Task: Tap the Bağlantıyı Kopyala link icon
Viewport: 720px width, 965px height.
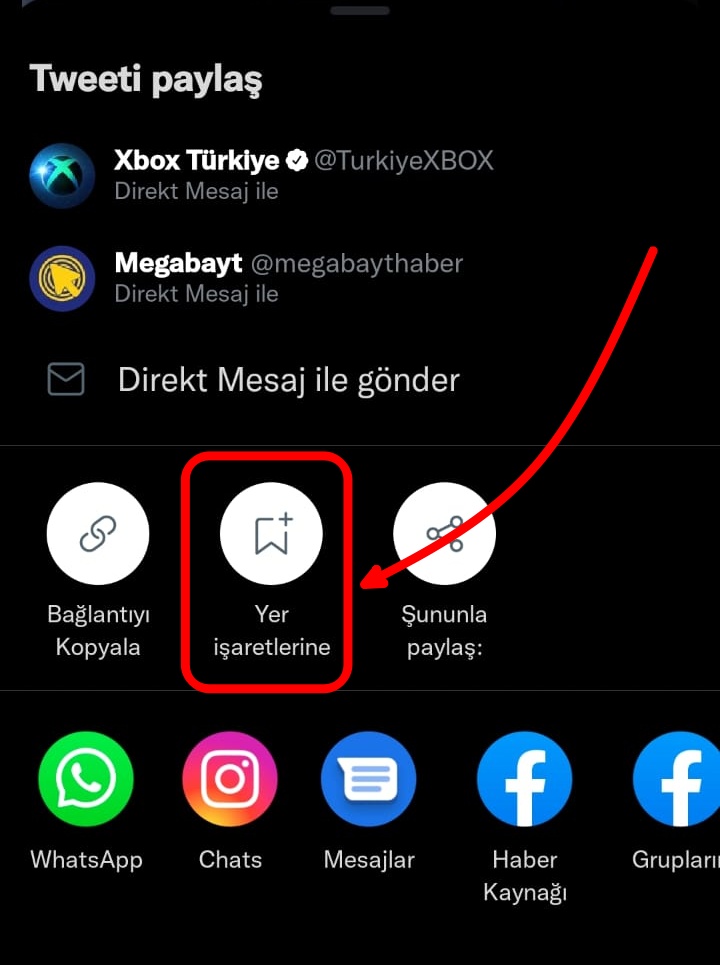Action: click(98, 533)
